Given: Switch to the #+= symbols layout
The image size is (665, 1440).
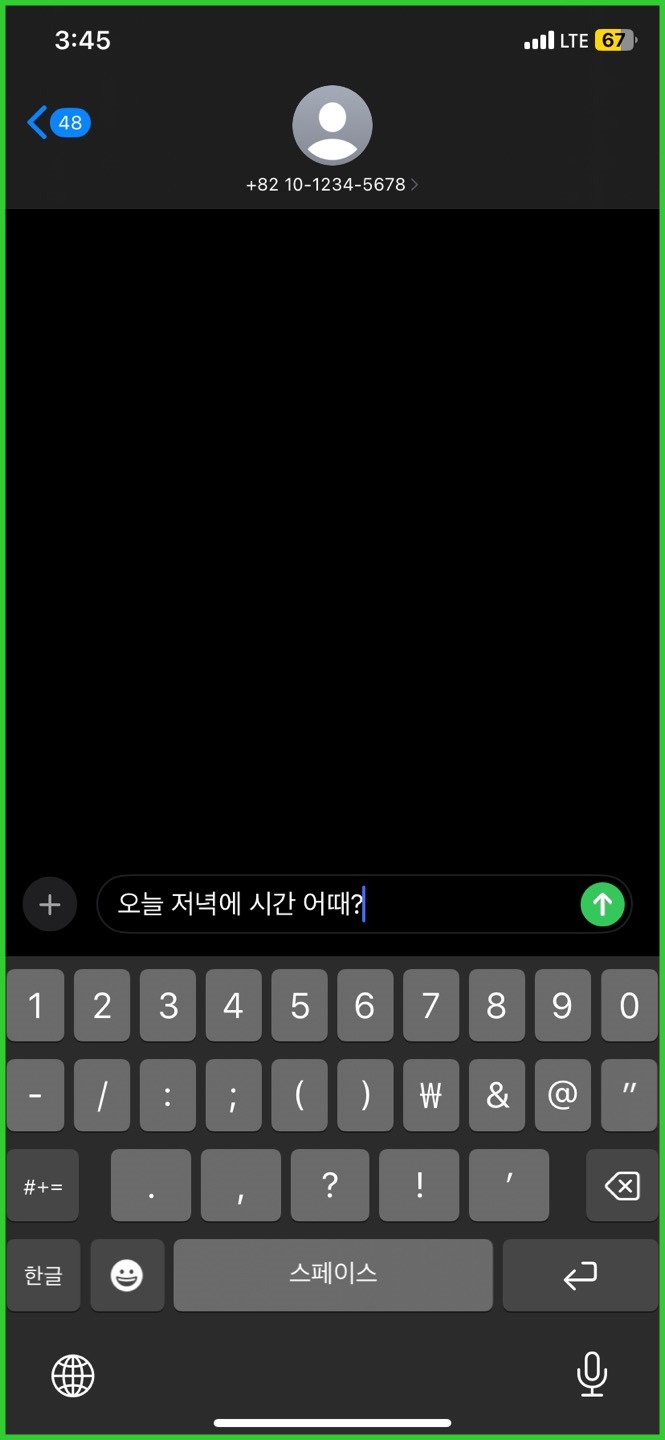Looking at the screenshot, I should [x=43, y=1186].
